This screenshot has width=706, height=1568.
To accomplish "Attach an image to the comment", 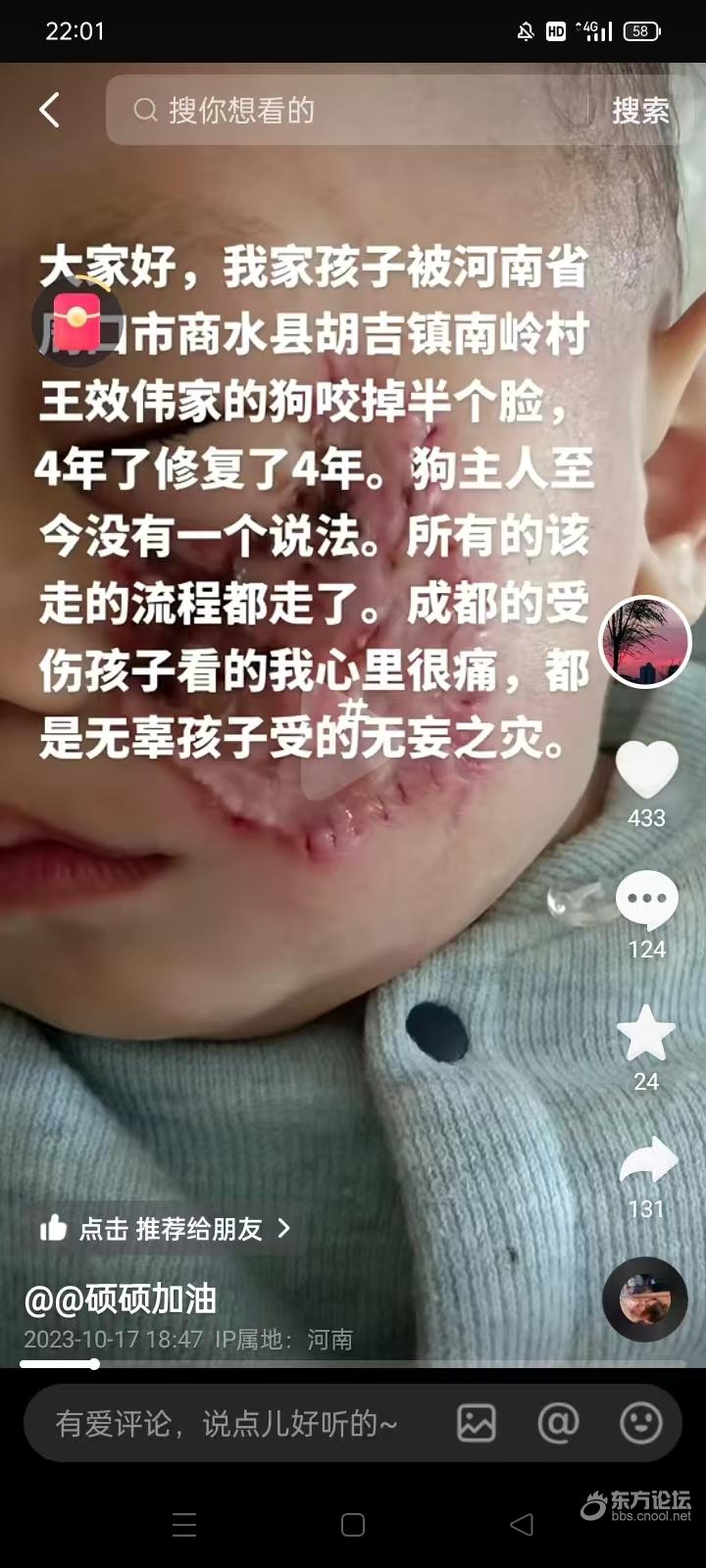I will click(x=477, y=1423).
